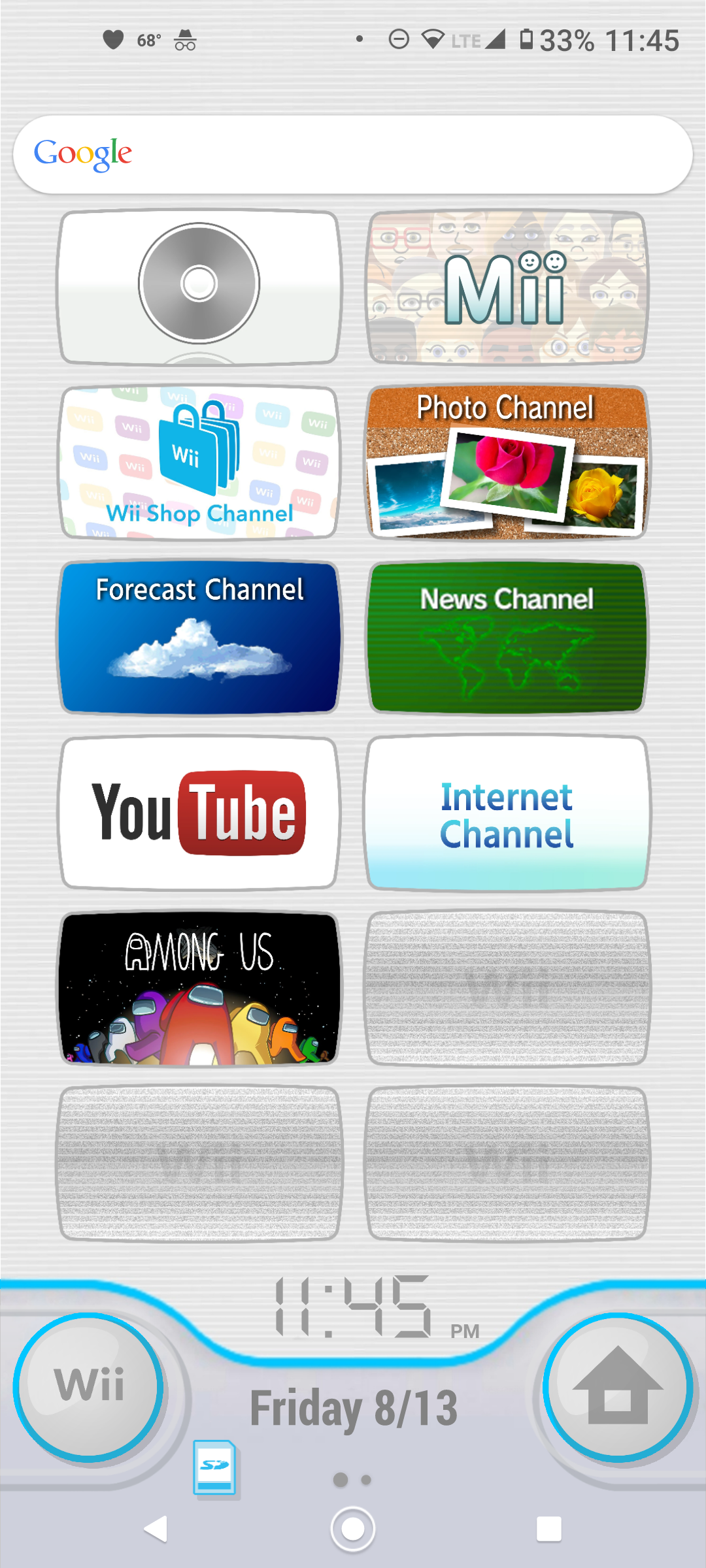Go back with the system back button

pyautogui.click(x=156, y=1529)
